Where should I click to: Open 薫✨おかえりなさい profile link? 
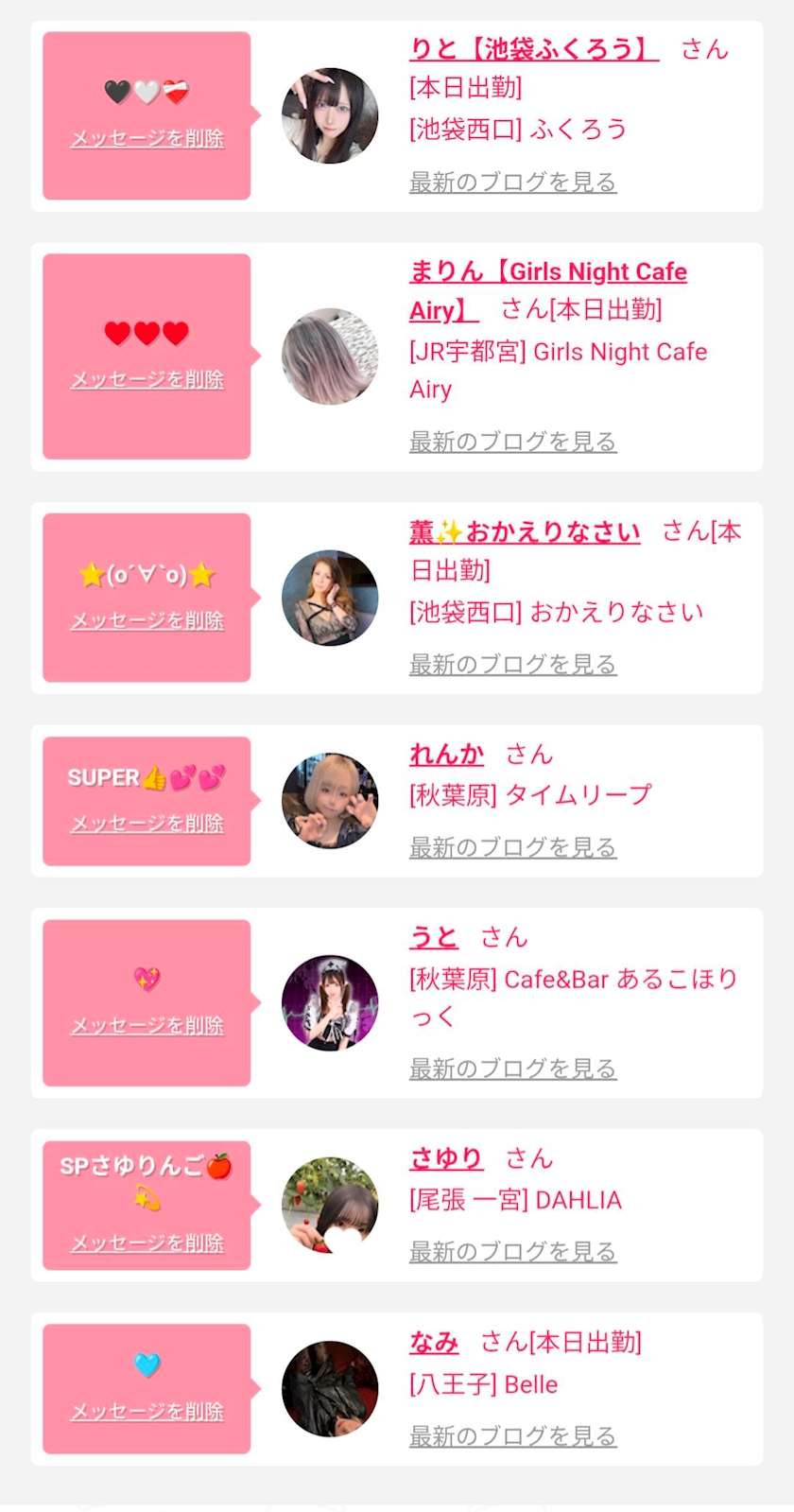525,532
